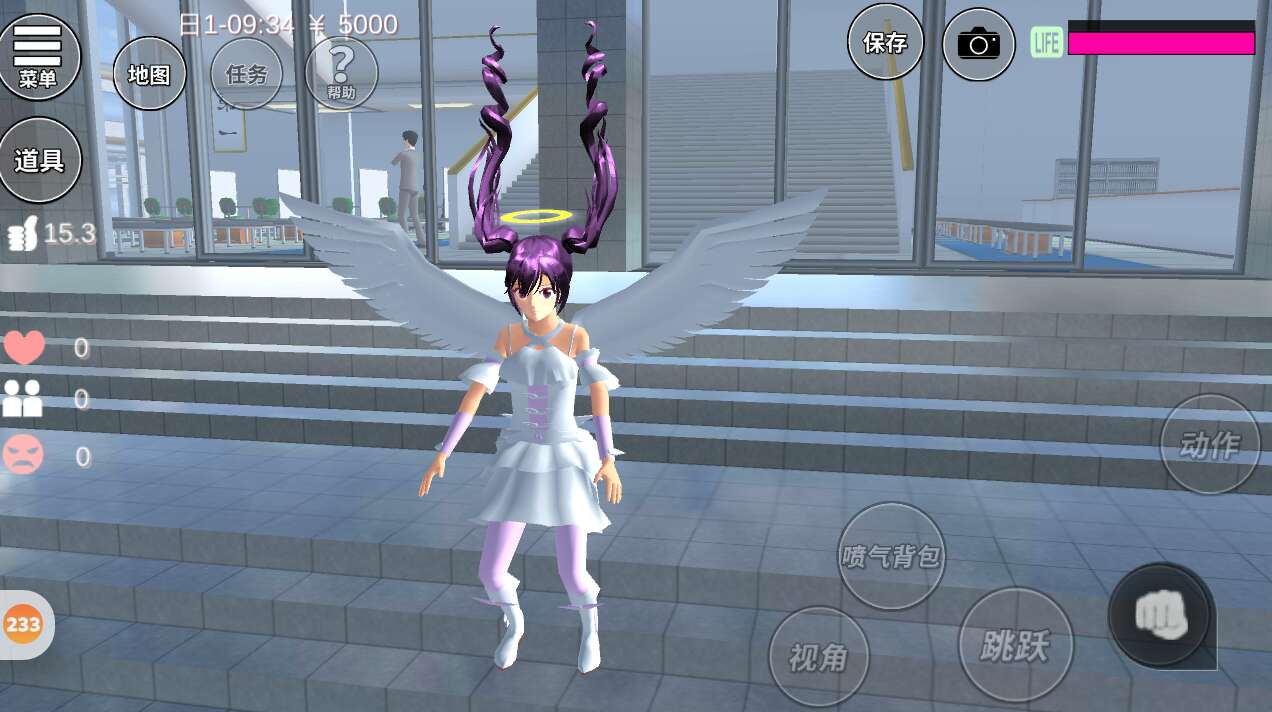Open the 菜单 hamburger menu
Viewport: 1272px width, 712px height.
[38, 55]
